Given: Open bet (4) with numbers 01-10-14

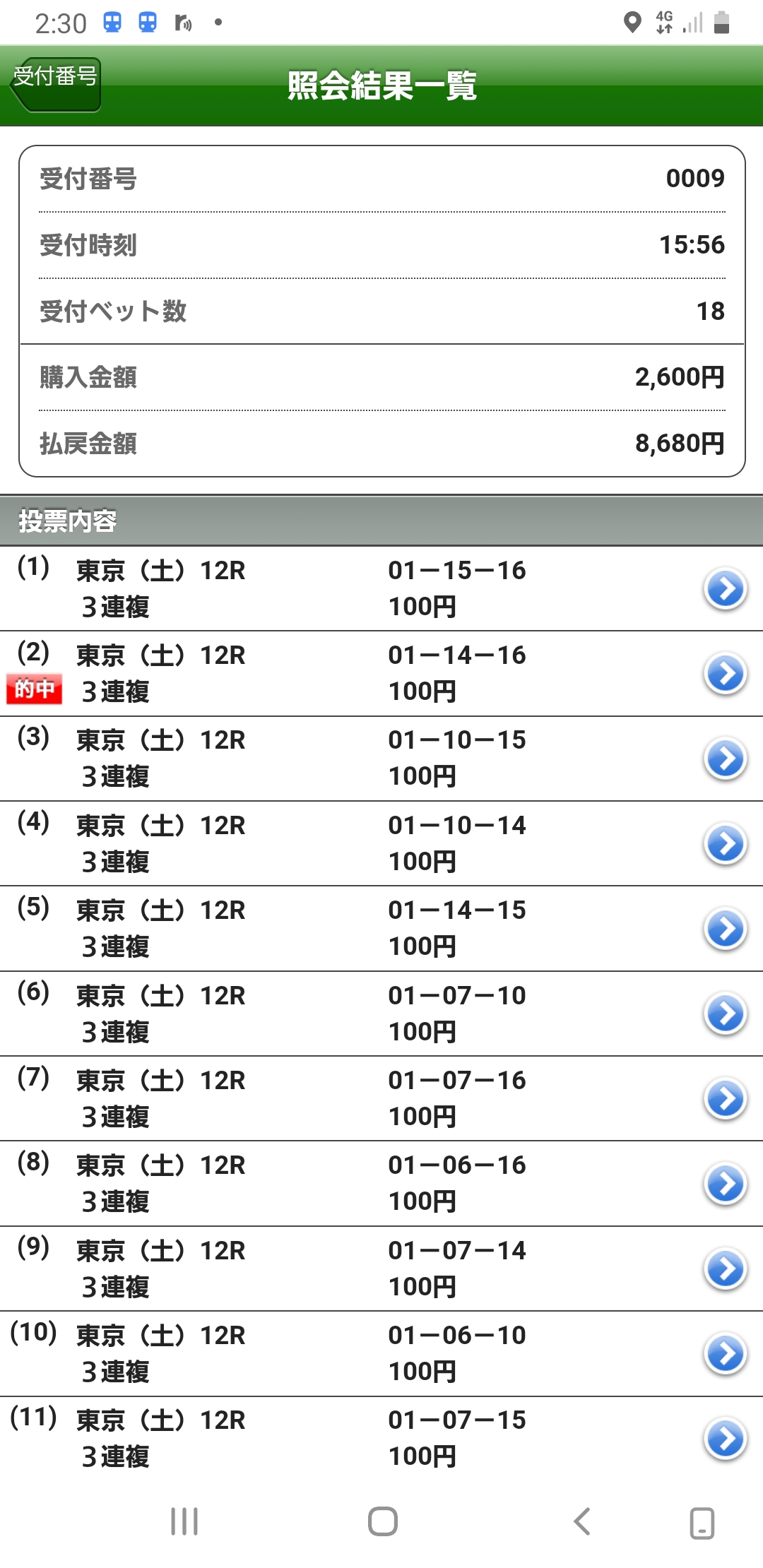Looking at the screenshot, I should (x=725, y=843).
